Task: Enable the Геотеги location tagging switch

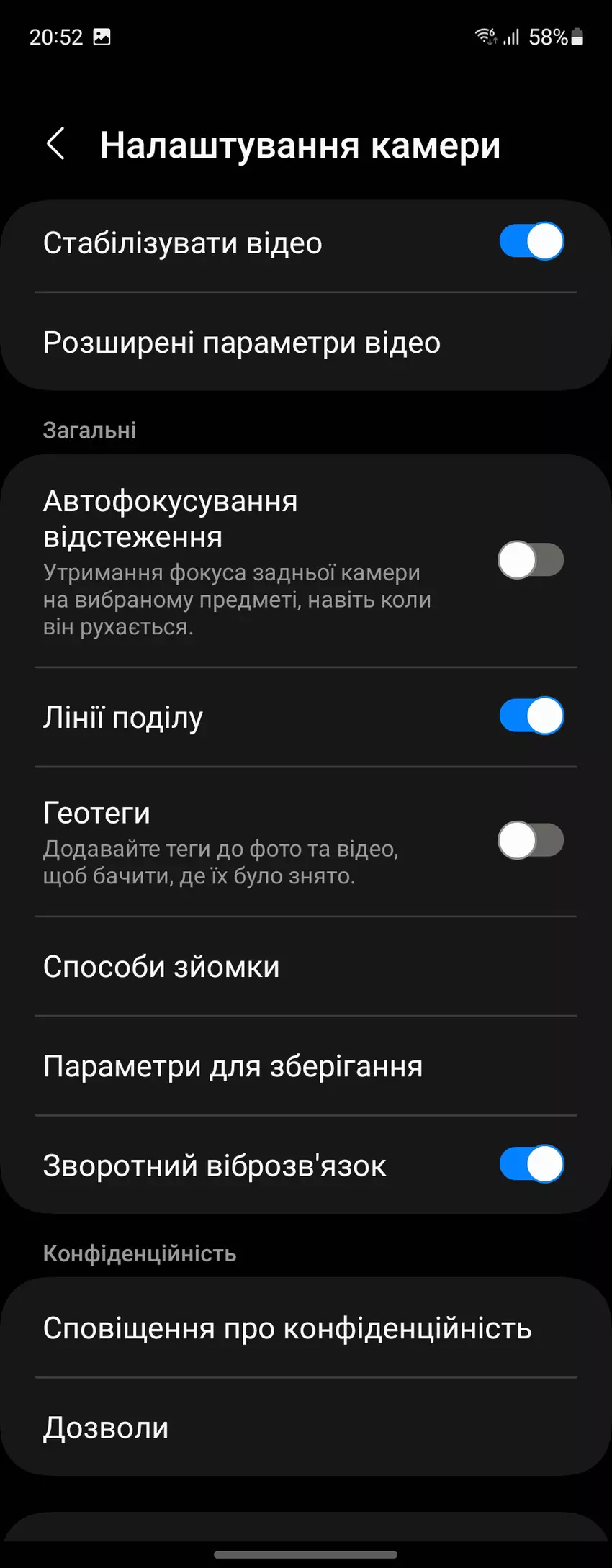Action: tap(531, 840)
